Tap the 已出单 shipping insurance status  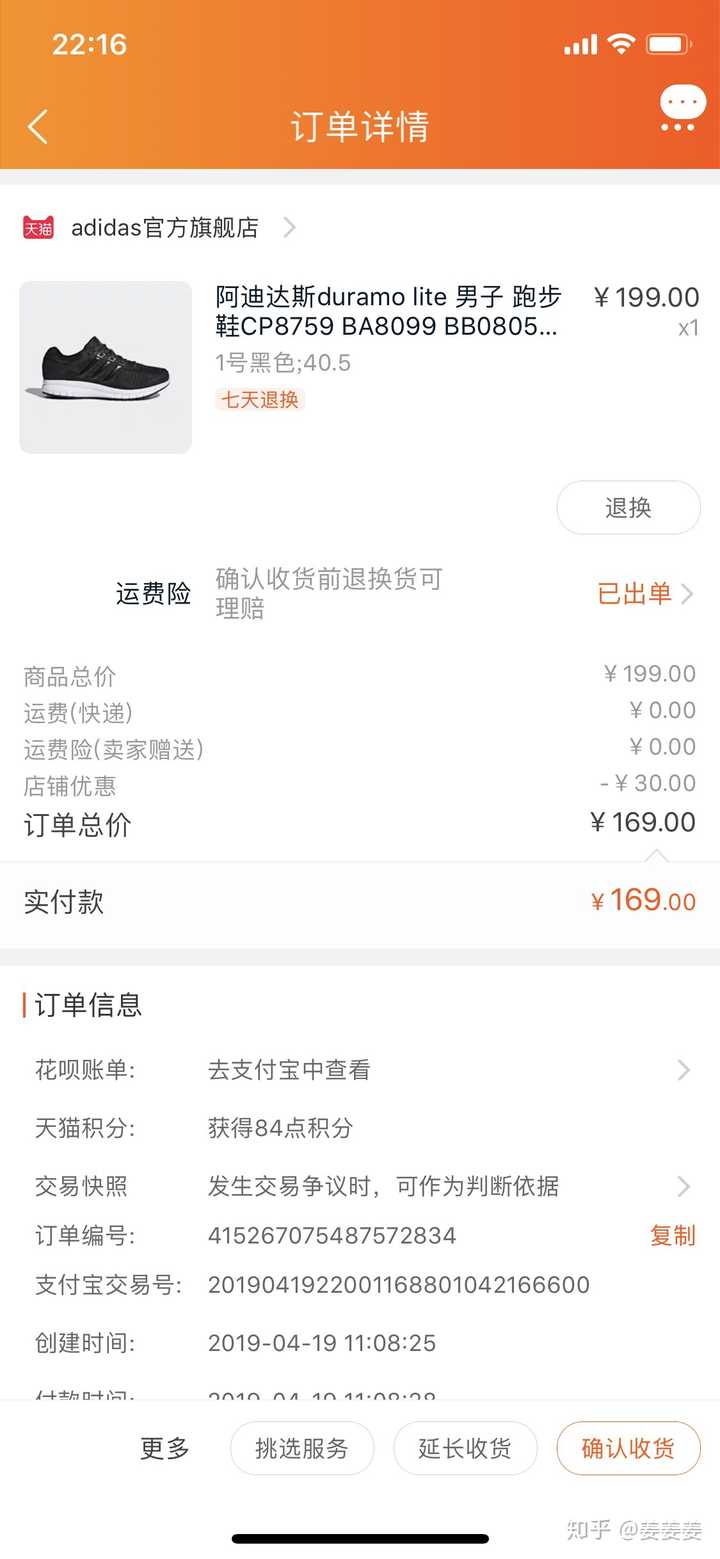(638, 593)
